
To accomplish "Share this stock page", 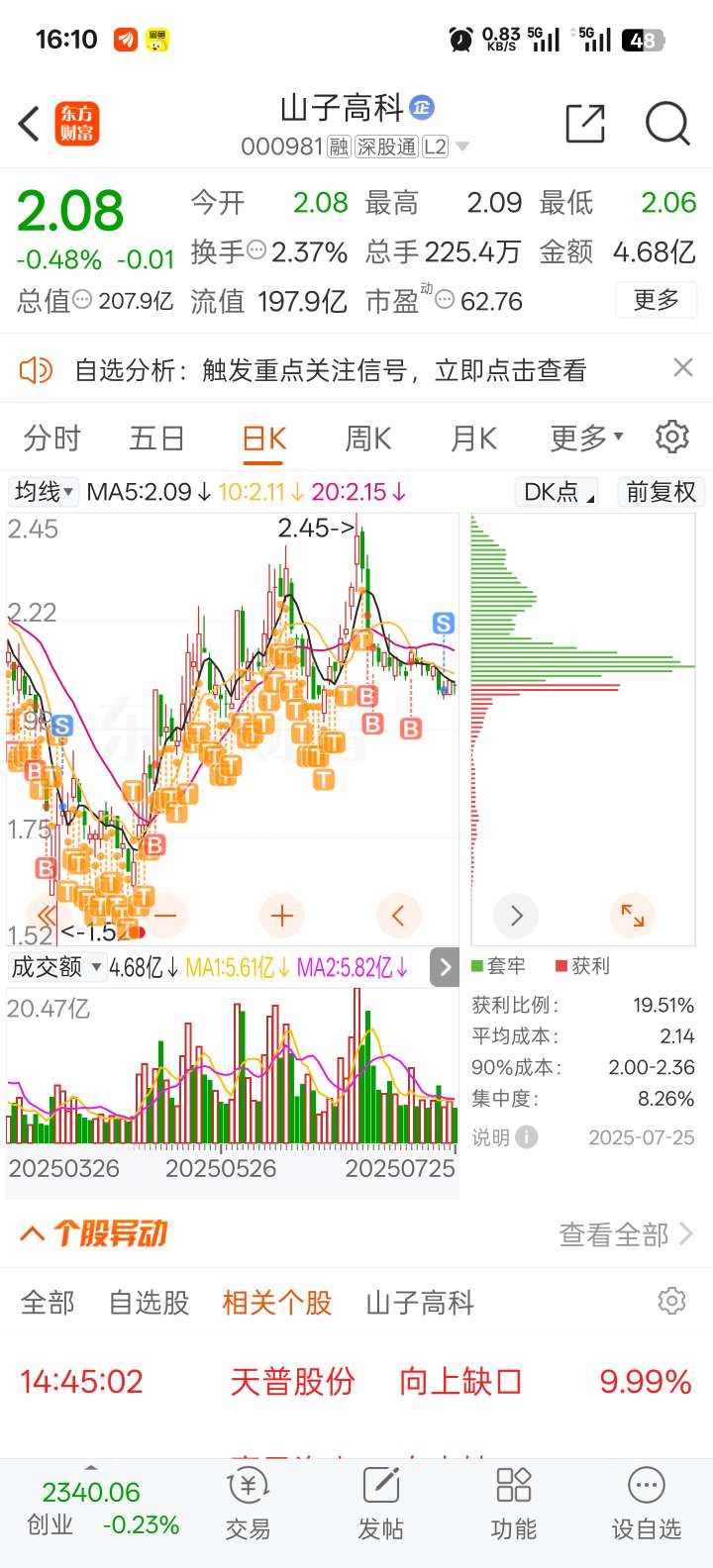I will pyautogui.click(x=584, y=125).
